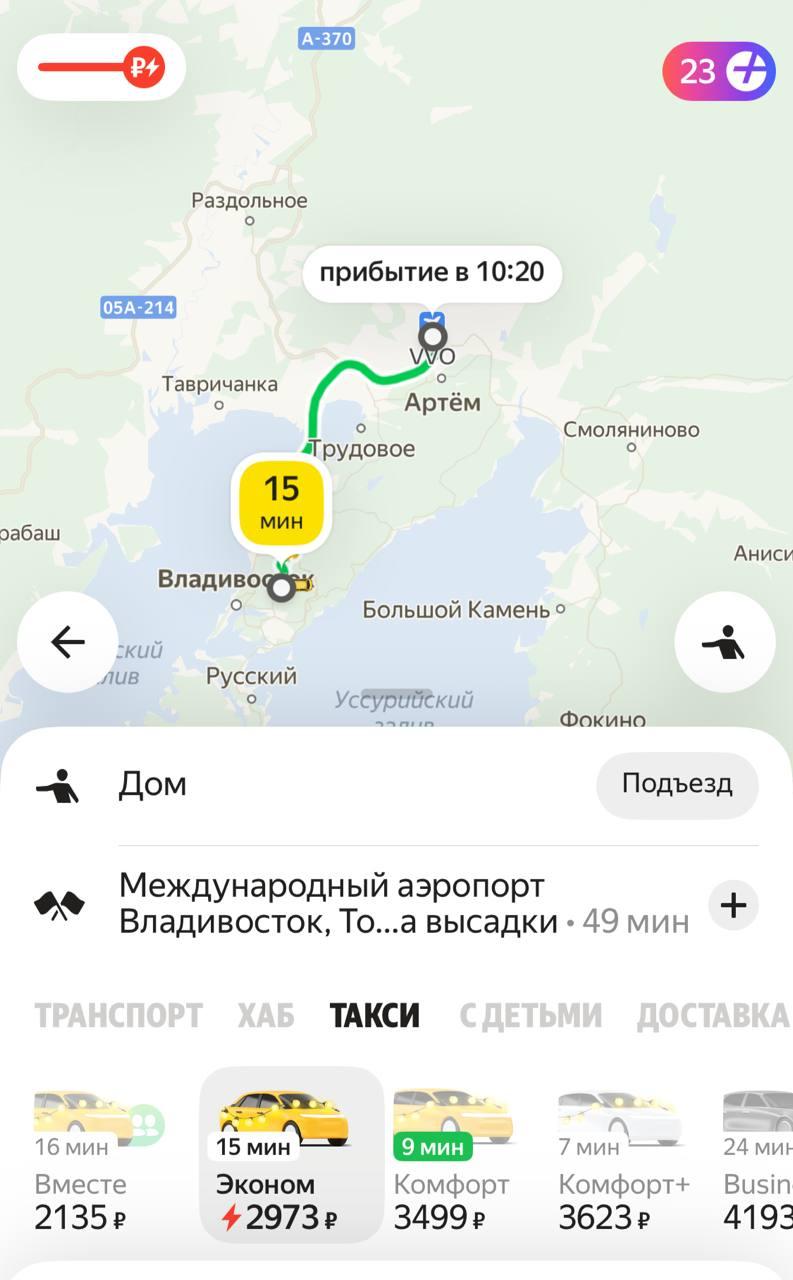Switch to the ТРАНСПОРТ tab
This screenshot has height=1280, width=793.
[x=118, y=1016]
